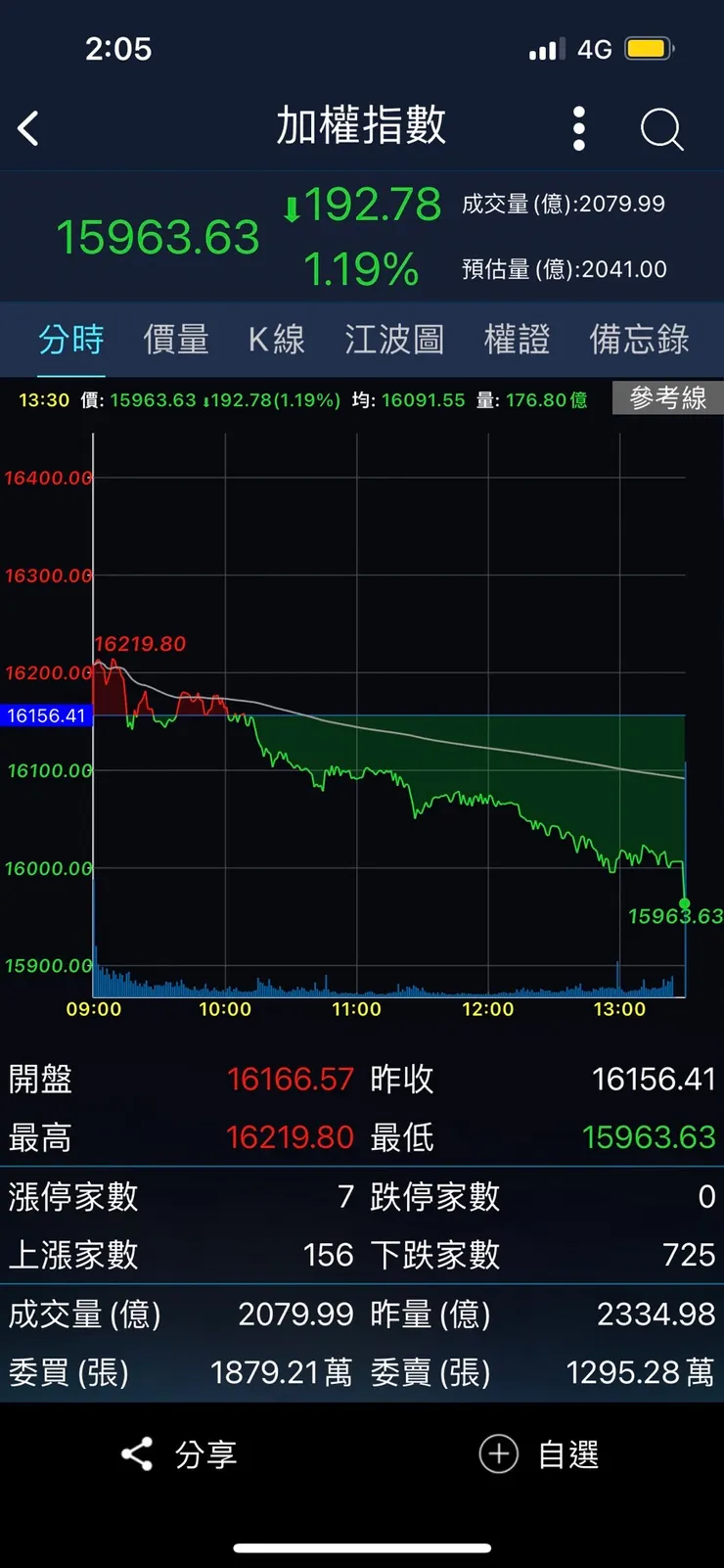Select the 價量 price-volume tab
The image size is (724, 1568).
176,340
